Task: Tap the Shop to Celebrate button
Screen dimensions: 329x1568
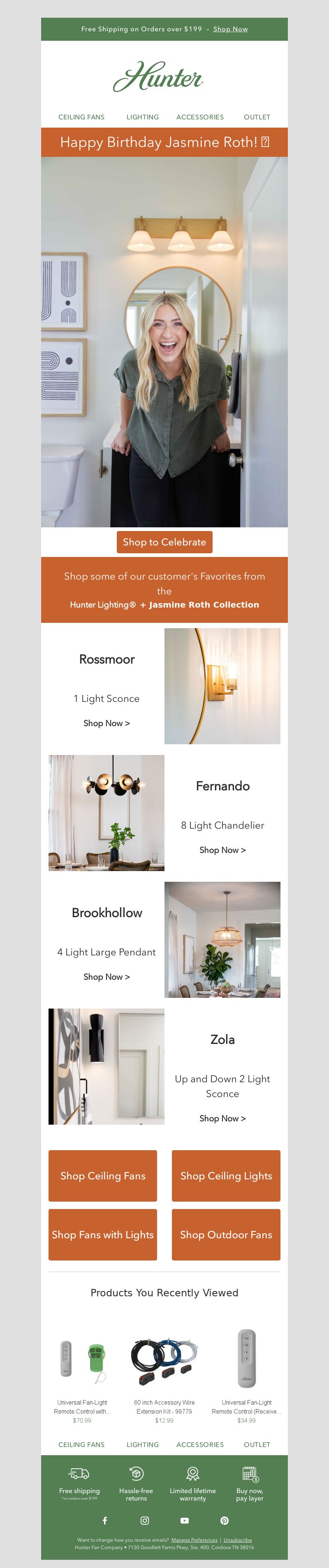Action: (x=164, y=542)
